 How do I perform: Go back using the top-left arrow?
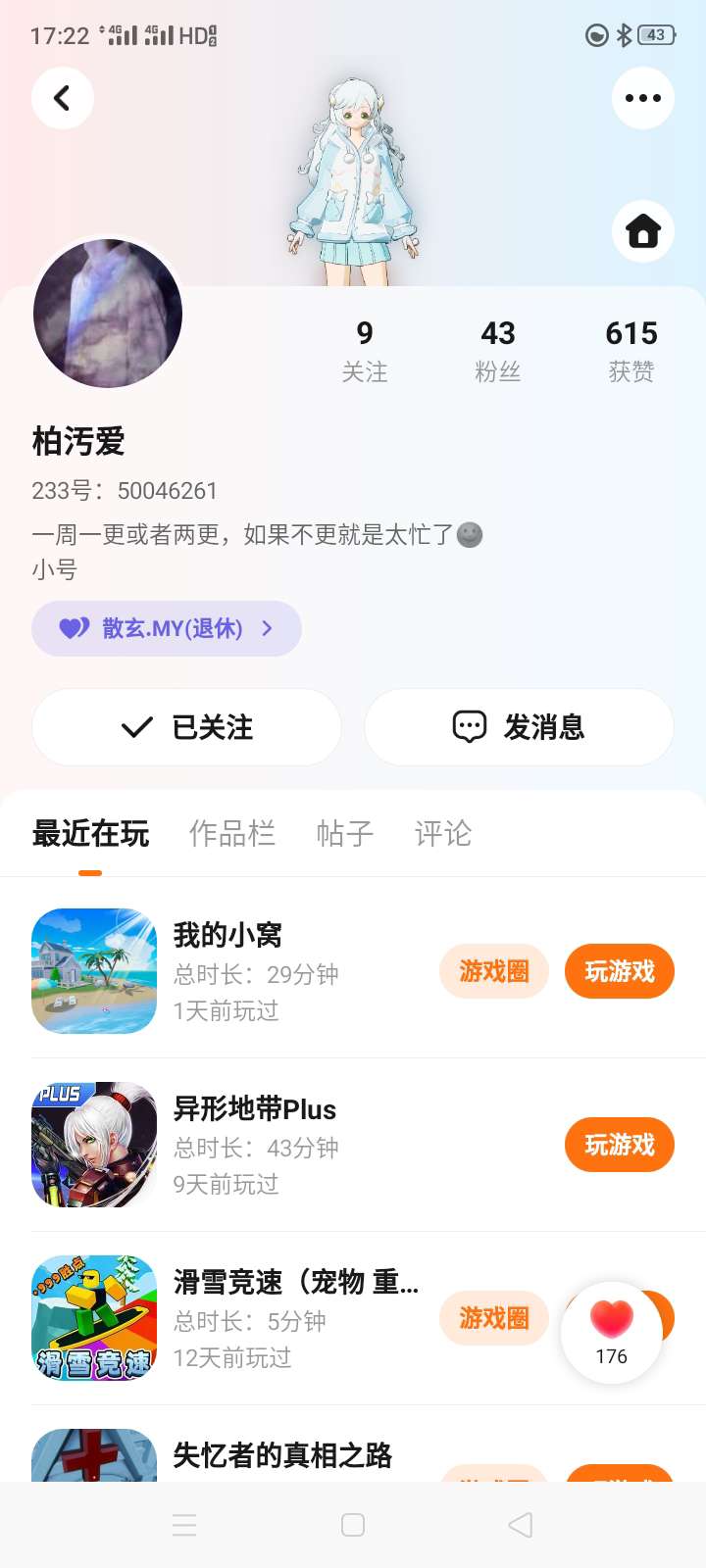point(63,98)
